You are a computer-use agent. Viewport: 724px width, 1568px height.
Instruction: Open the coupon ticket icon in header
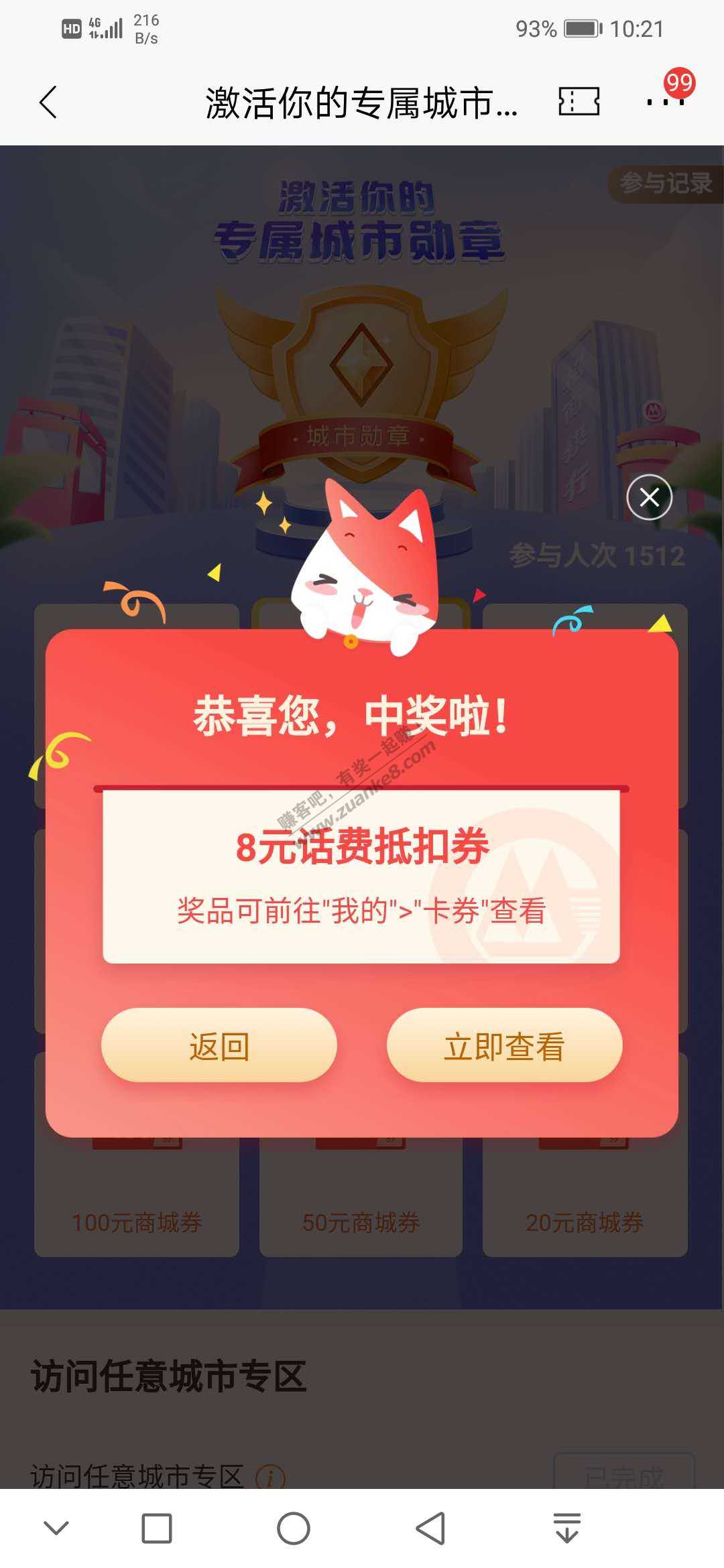[579, 102]
